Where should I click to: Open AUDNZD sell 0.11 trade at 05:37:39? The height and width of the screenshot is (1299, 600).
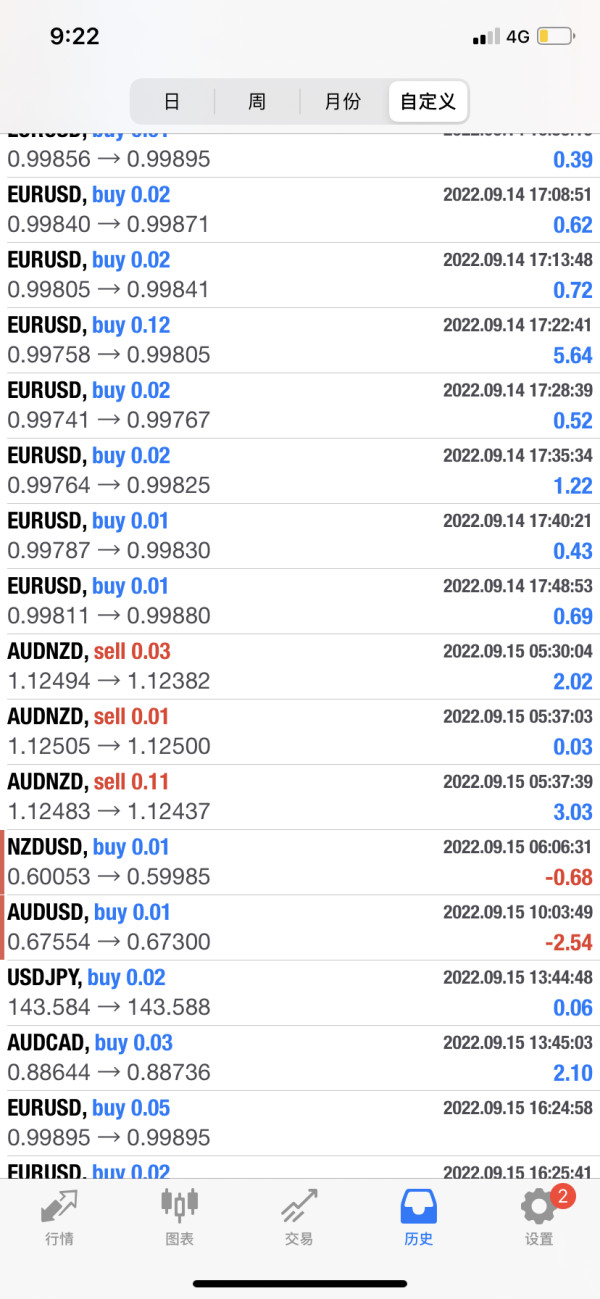(x=300, y=796)
